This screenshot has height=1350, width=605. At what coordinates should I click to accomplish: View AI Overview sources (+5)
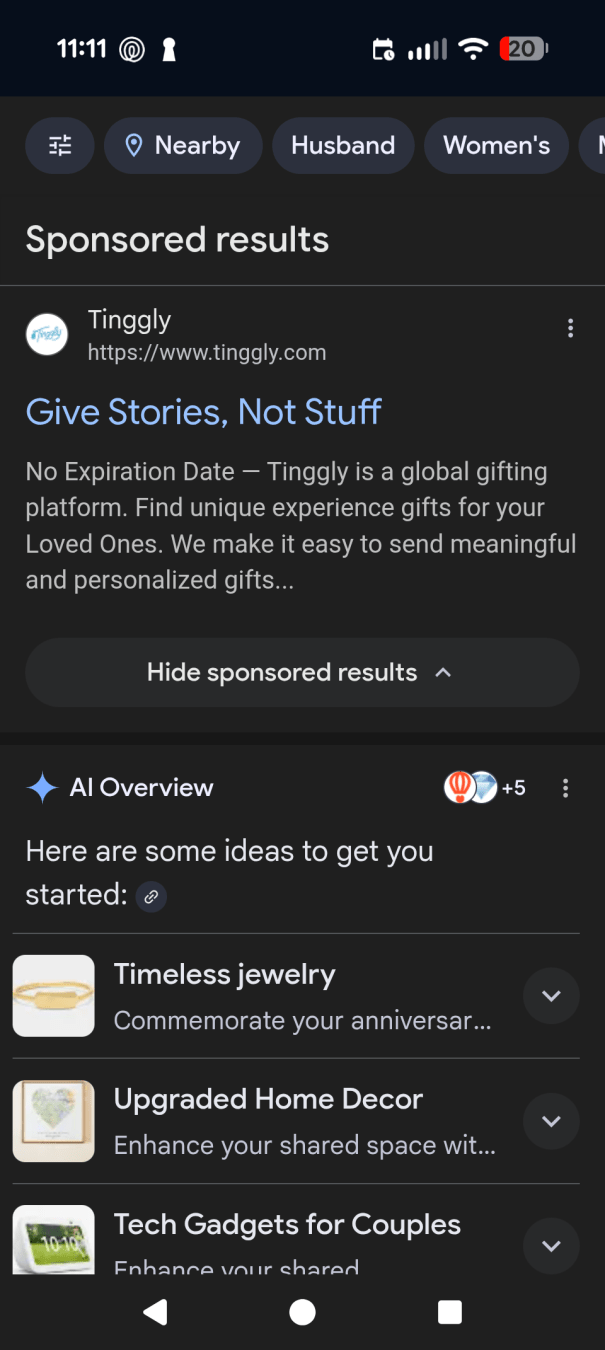pyautogui.click(x=485, y=788)
